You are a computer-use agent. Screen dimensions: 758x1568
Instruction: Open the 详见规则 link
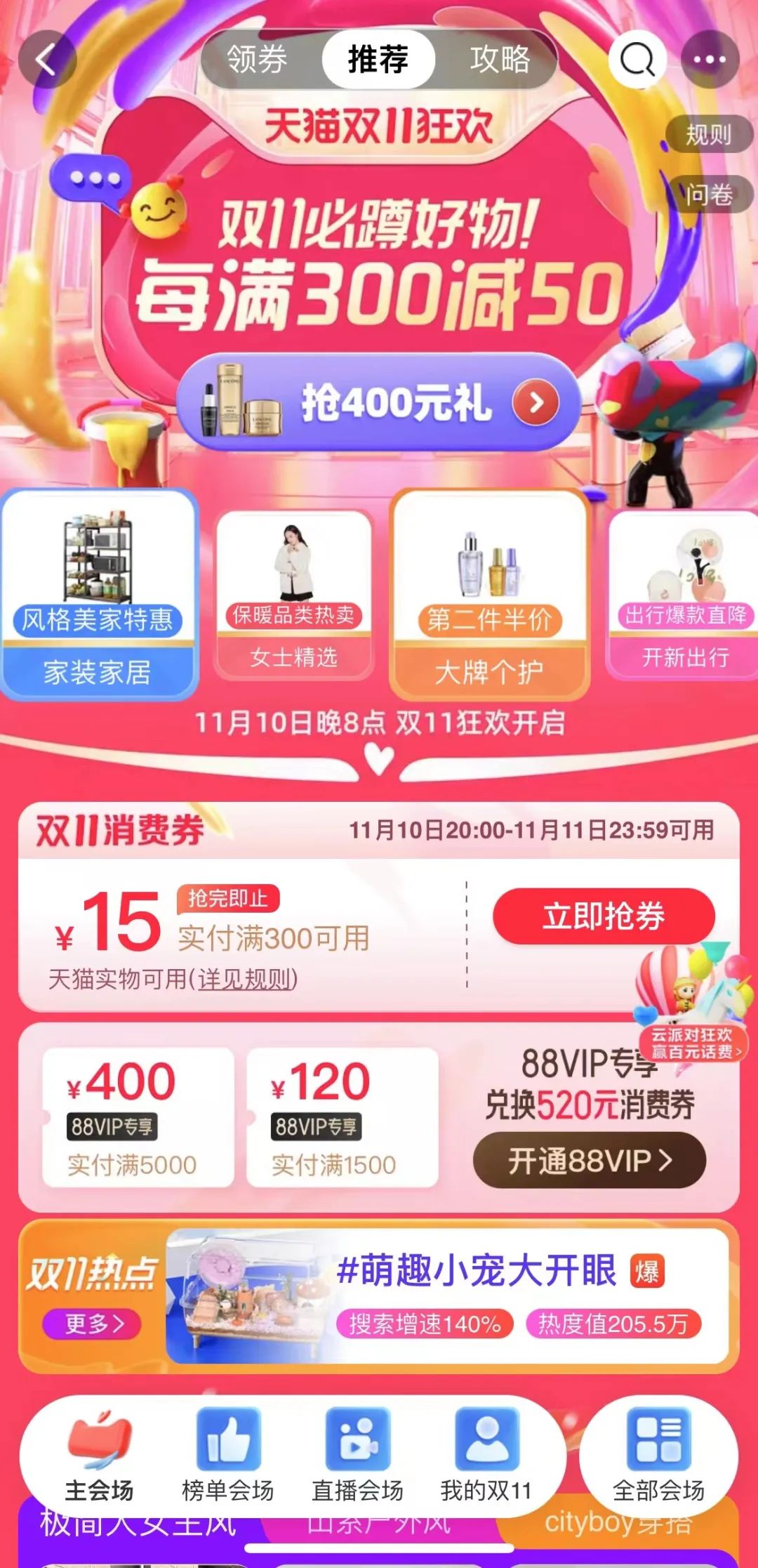[x=246, y=979]
